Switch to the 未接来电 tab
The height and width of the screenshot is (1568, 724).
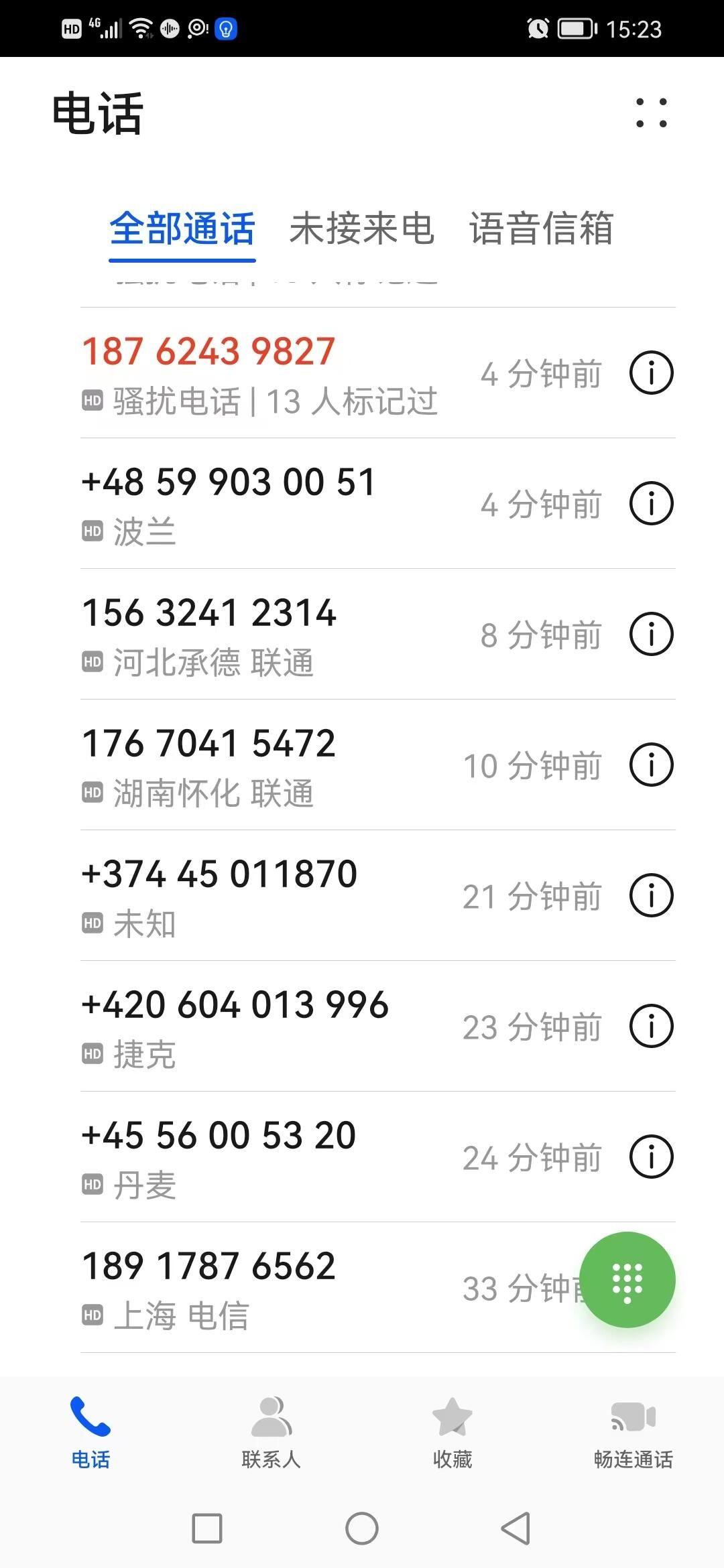[x=361, y=228]
